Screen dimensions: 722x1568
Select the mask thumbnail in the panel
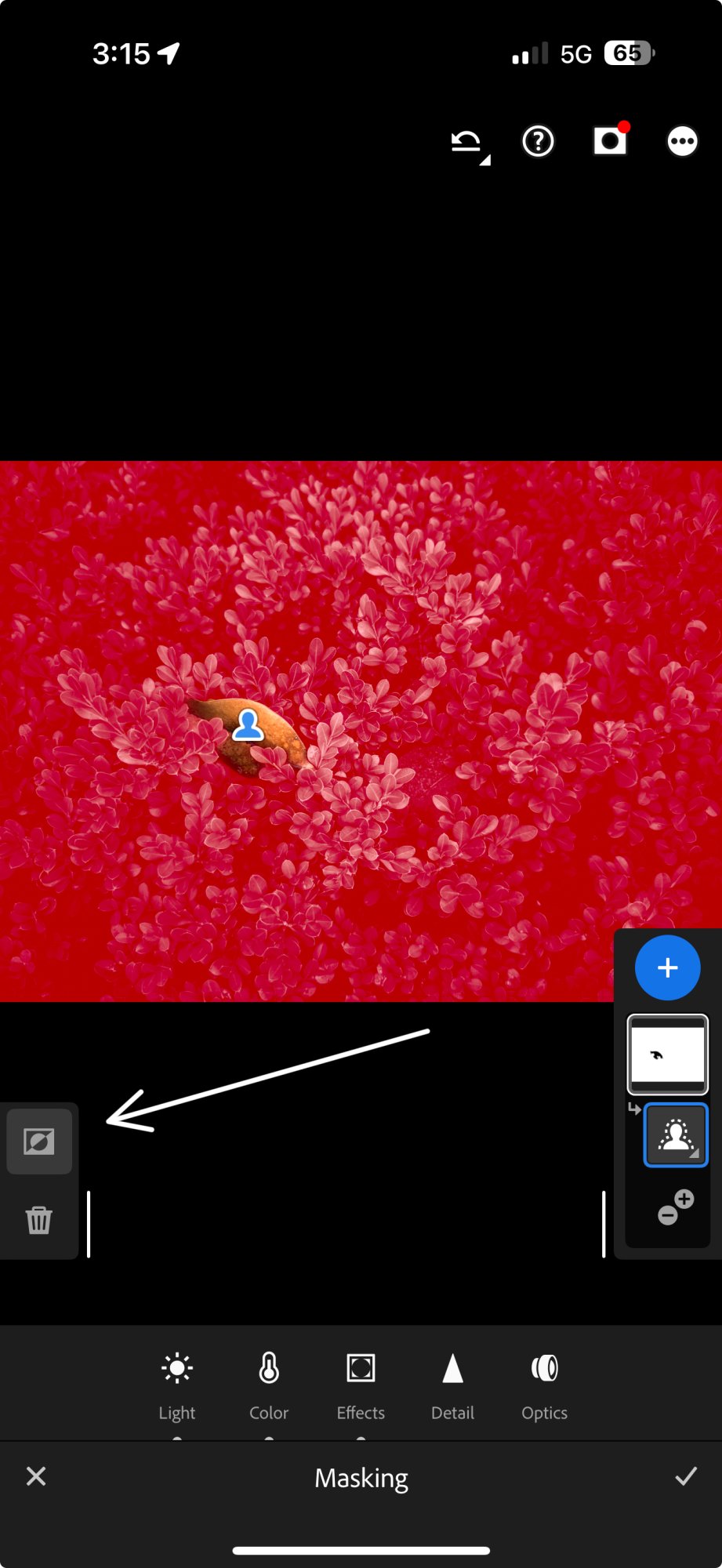[667, 1054]
